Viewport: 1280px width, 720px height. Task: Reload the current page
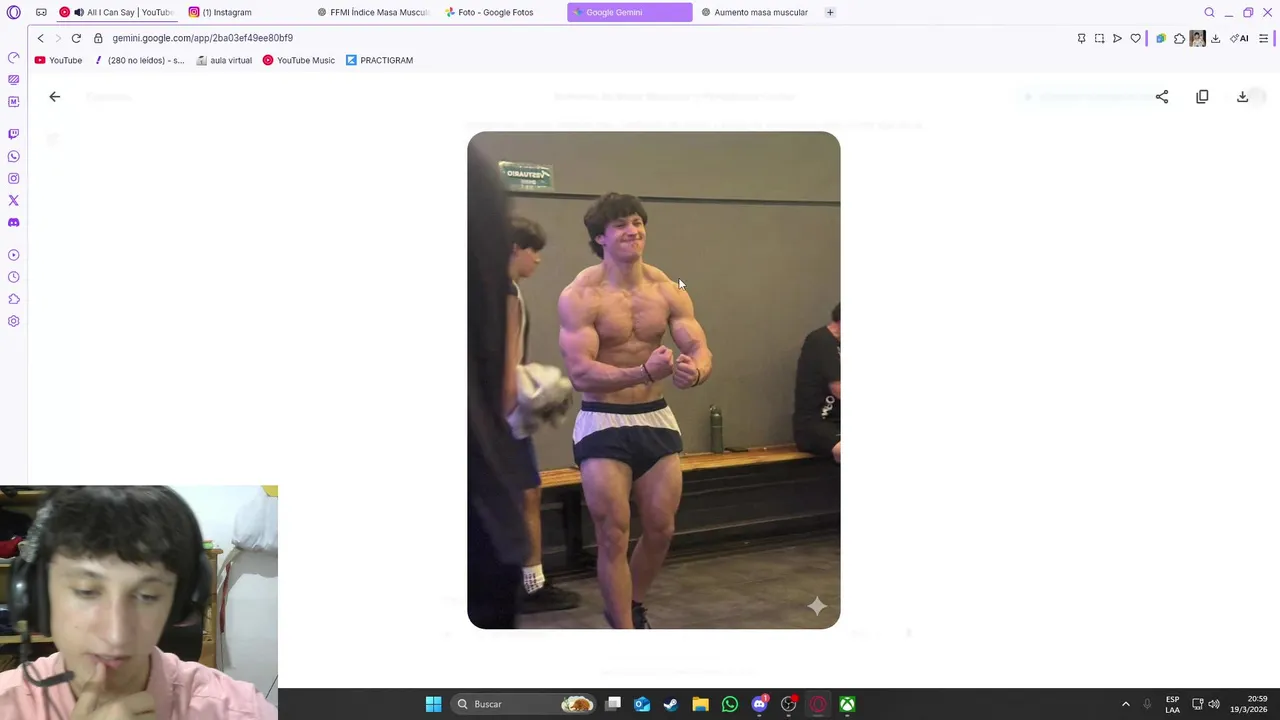click(76, 38)
